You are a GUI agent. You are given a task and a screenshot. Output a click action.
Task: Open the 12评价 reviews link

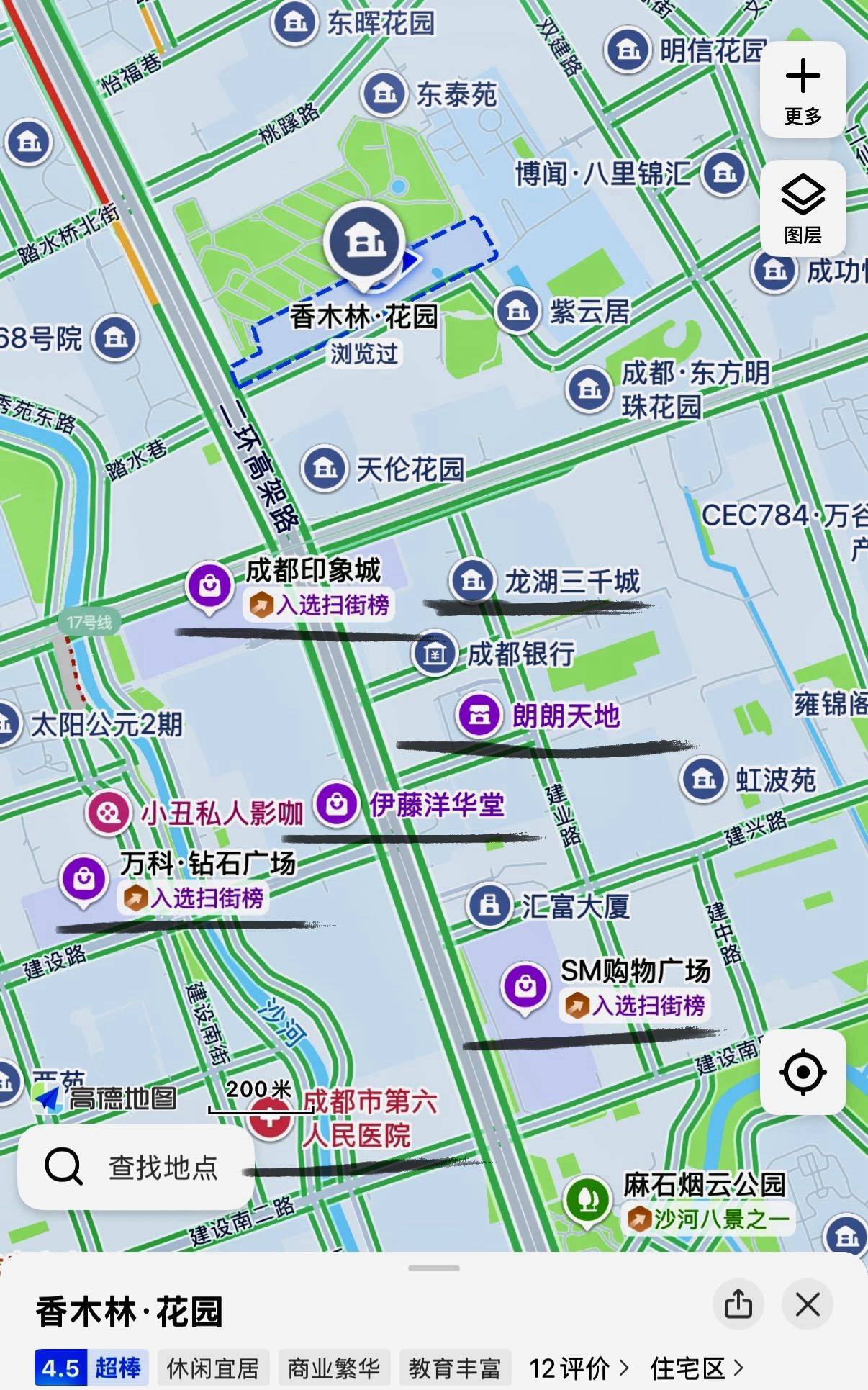tap(578, 1367)
